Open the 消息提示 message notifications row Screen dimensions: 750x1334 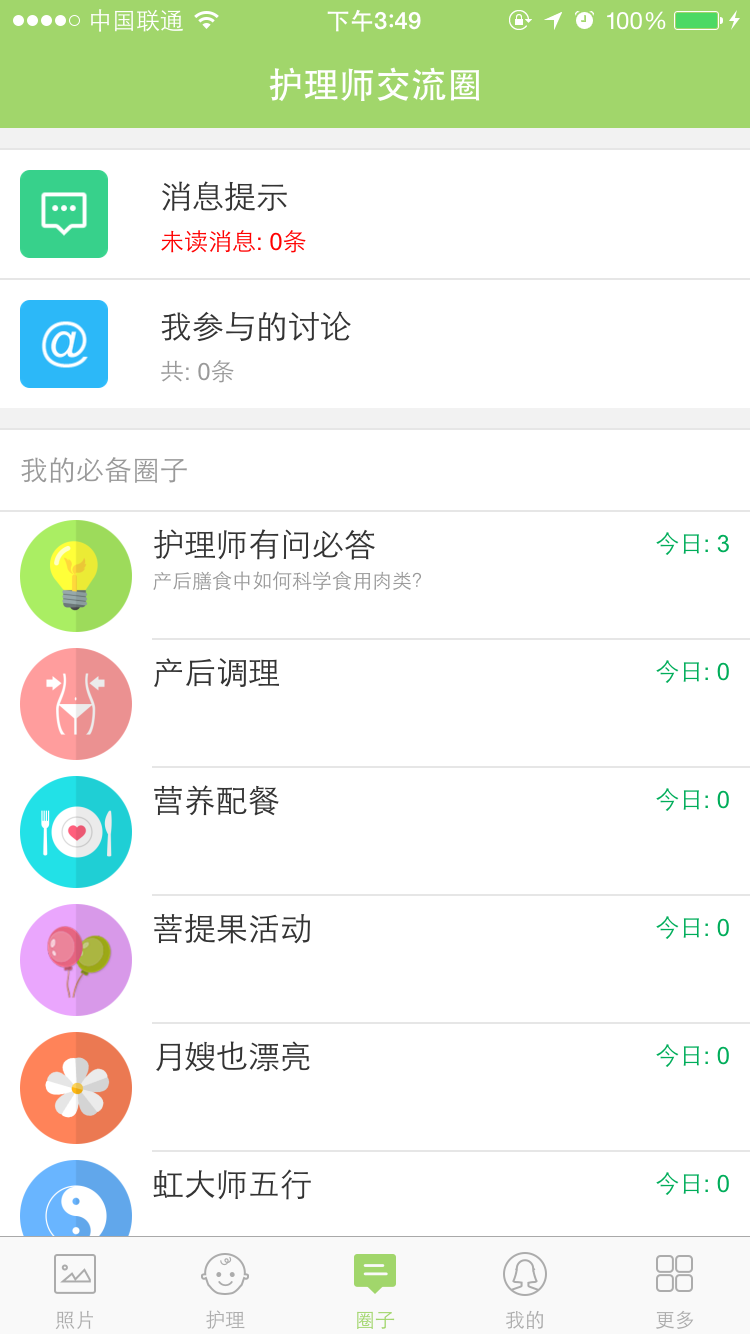[375, 214]
